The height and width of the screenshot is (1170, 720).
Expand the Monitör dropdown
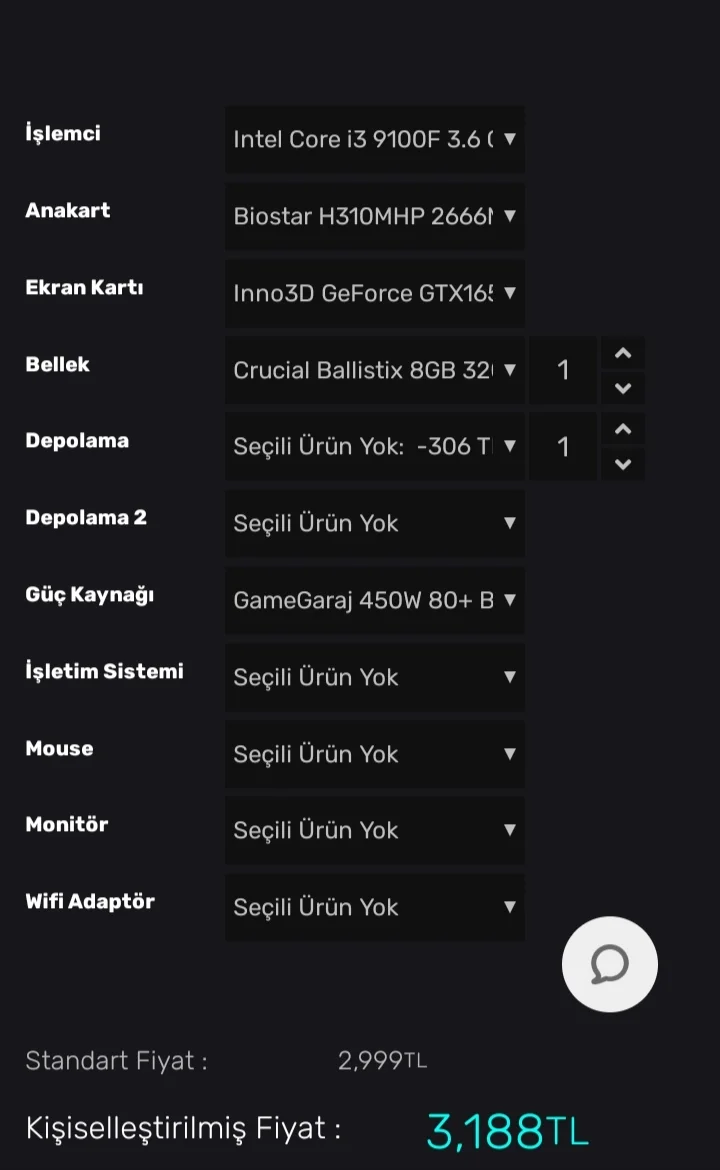(375, 830)
